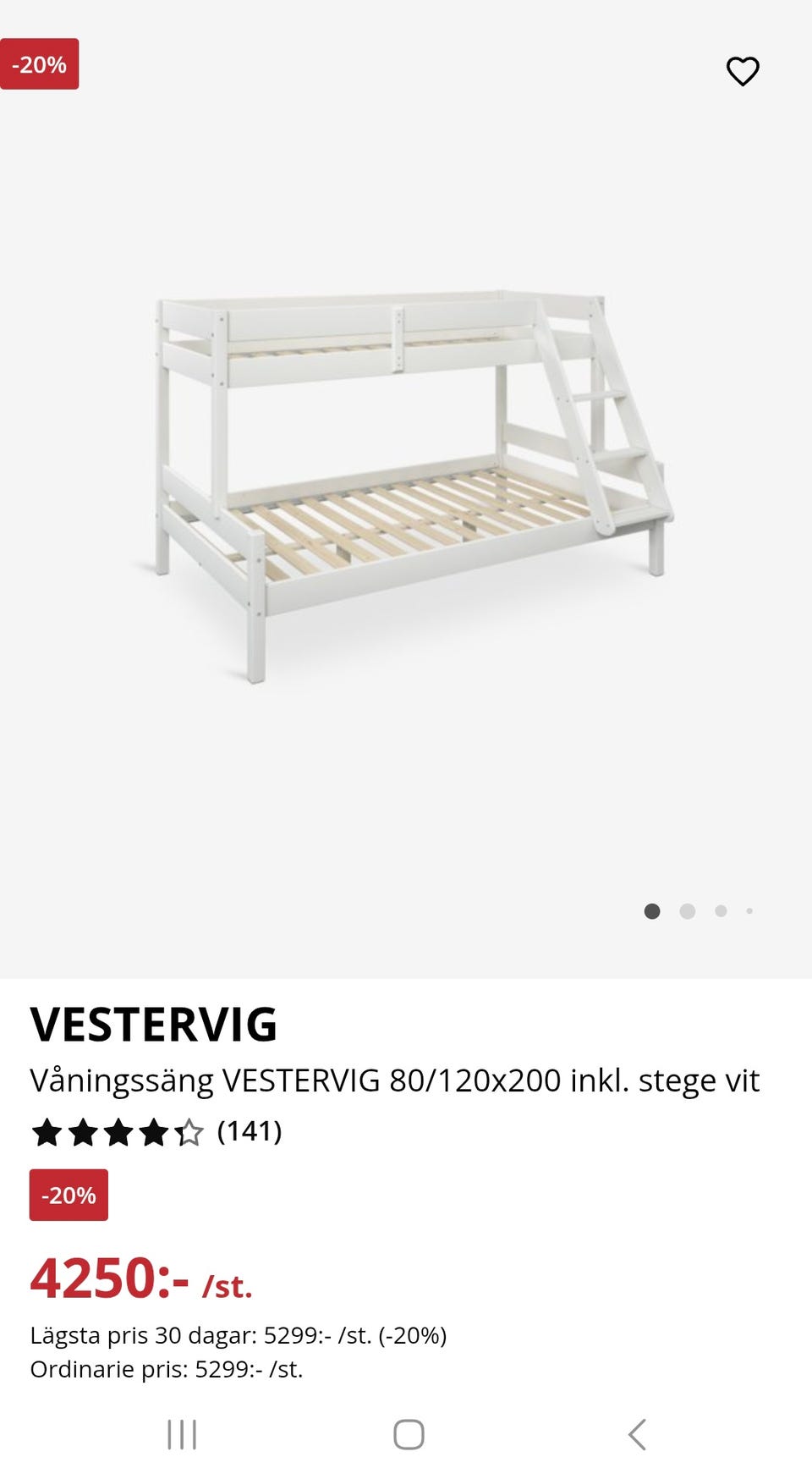Add VESTERVIG bunk bed to favorites

click(743, 71)
